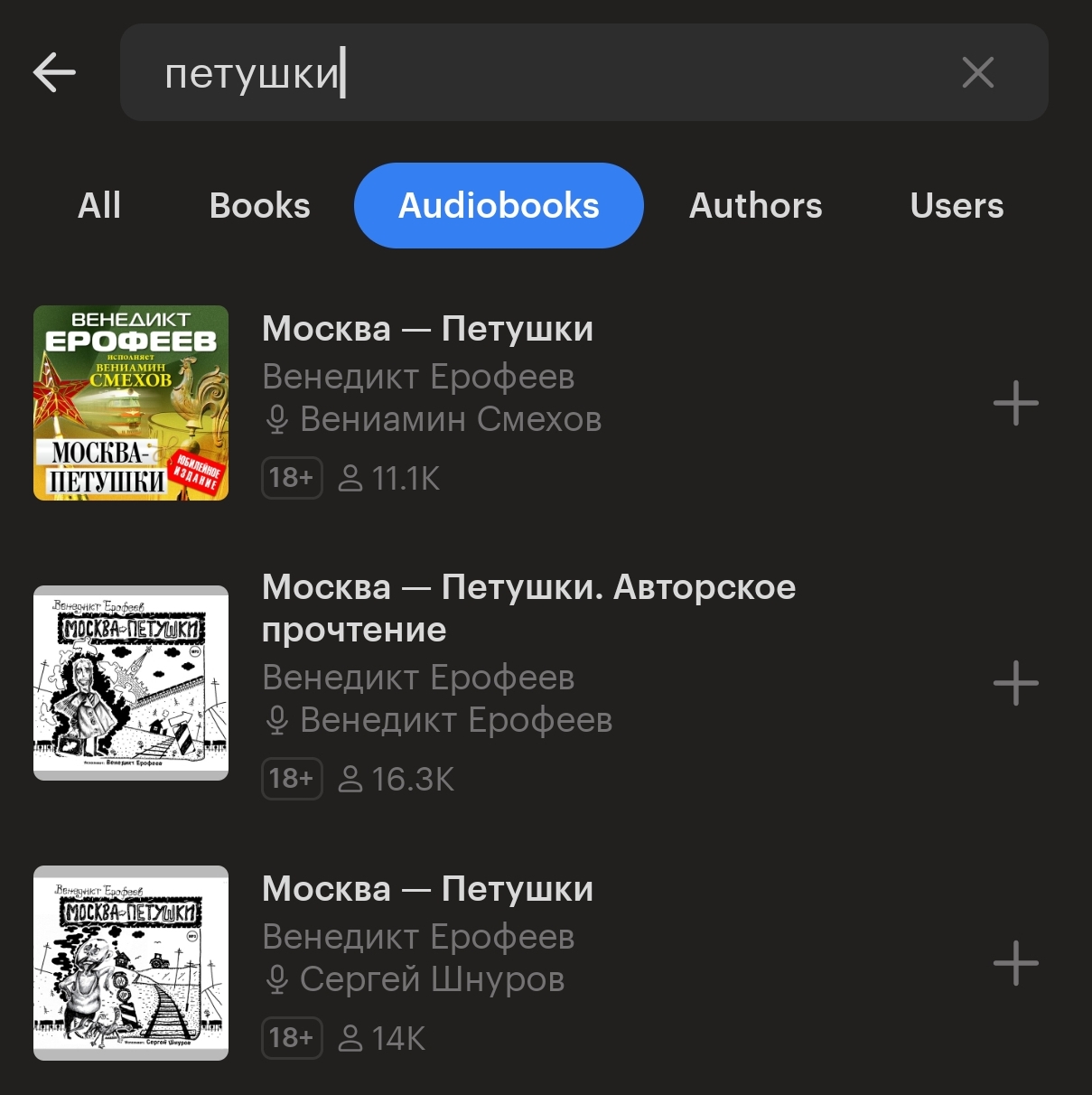Switch to the Books tab
This screenshot has height=1095, width=1092.
[260, 206]
